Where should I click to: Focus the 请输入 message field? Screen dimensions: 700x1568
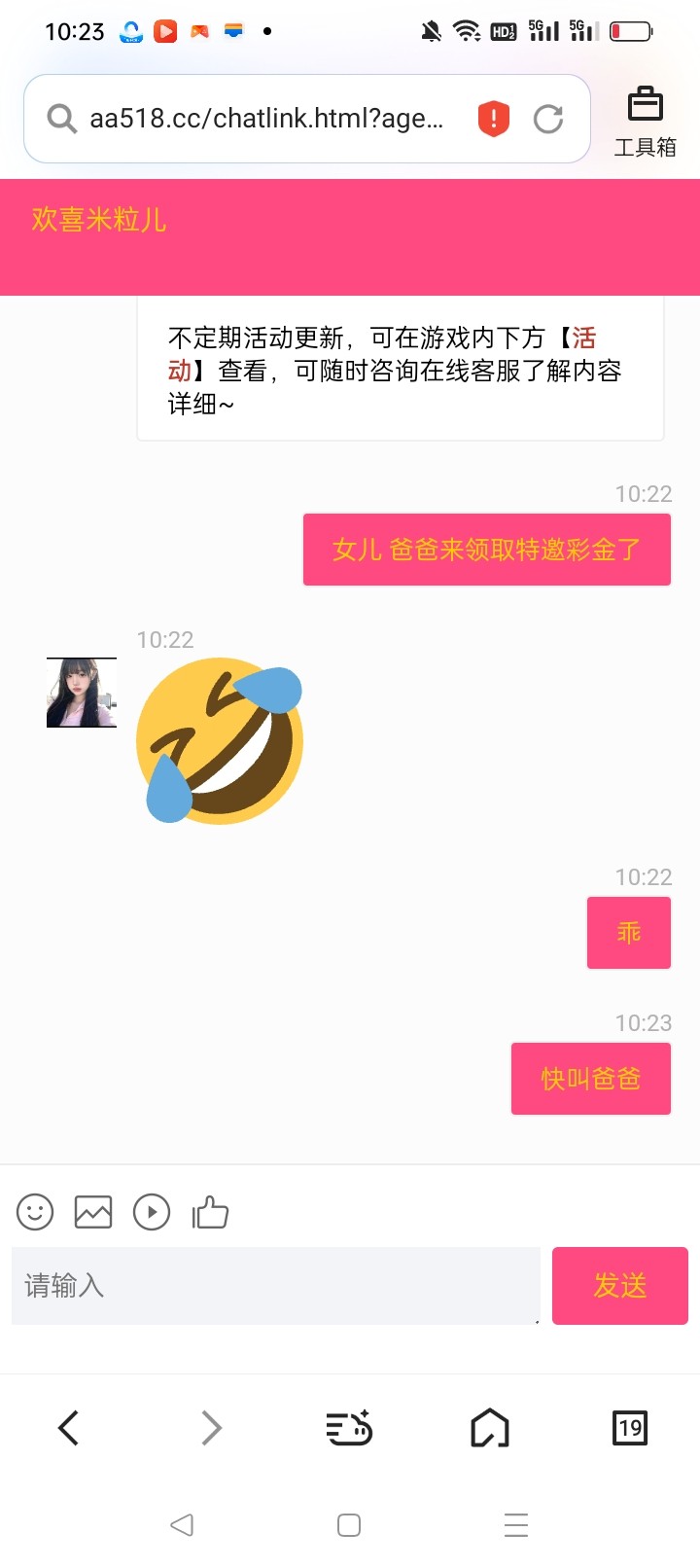pos(275,1286)
